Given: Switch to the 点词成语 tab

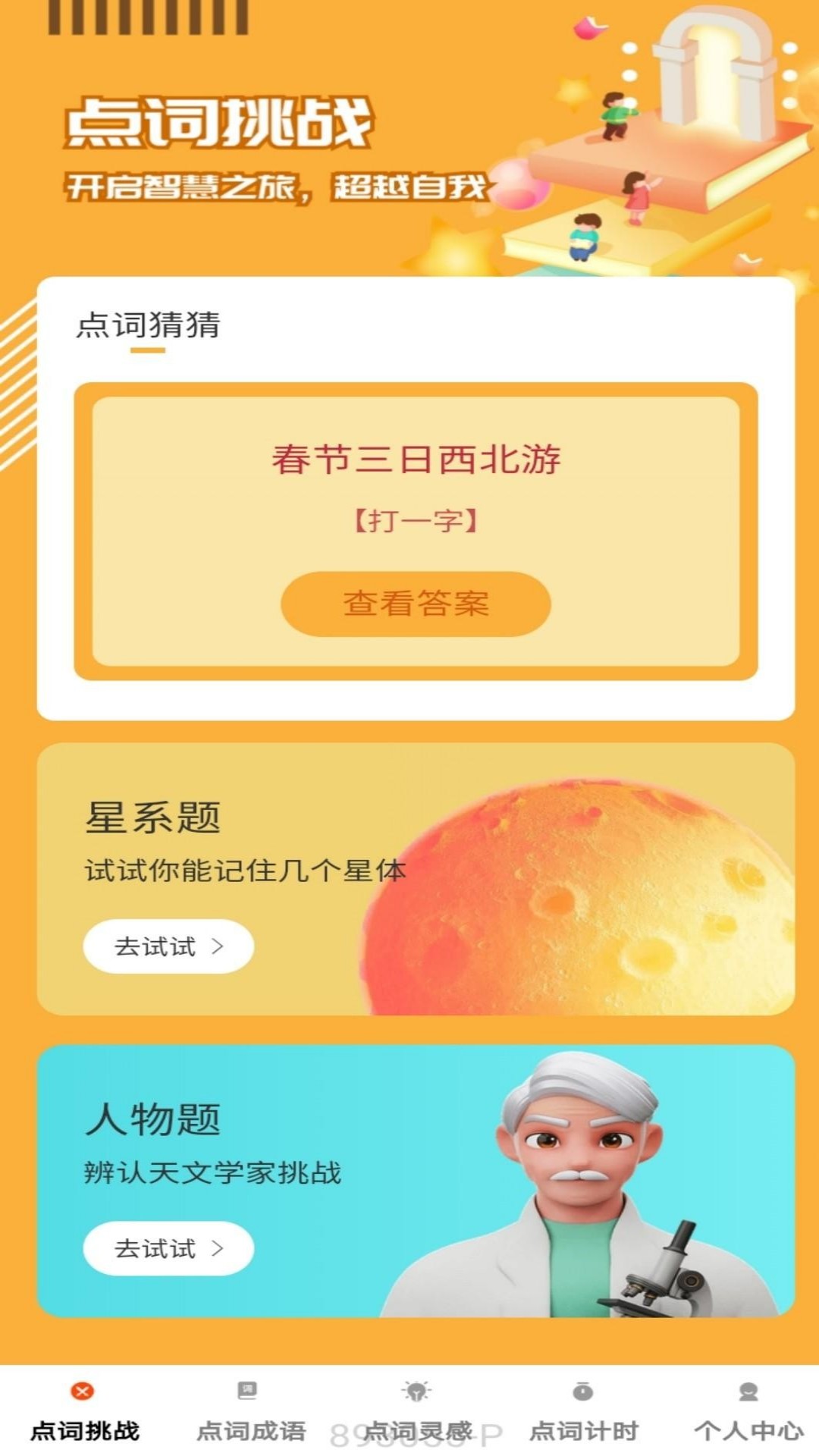Looking at the screenshot, I should pyautogui.click(x=250, y=1412).
